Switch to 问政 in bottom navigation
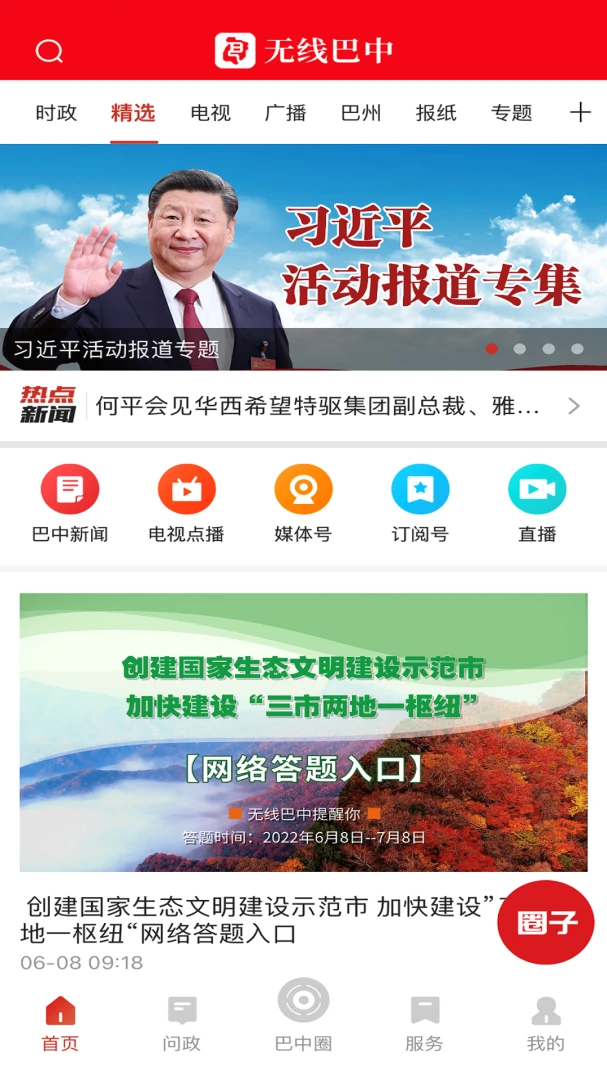Screen dimensions: 607x1080 coord(182,1024)
